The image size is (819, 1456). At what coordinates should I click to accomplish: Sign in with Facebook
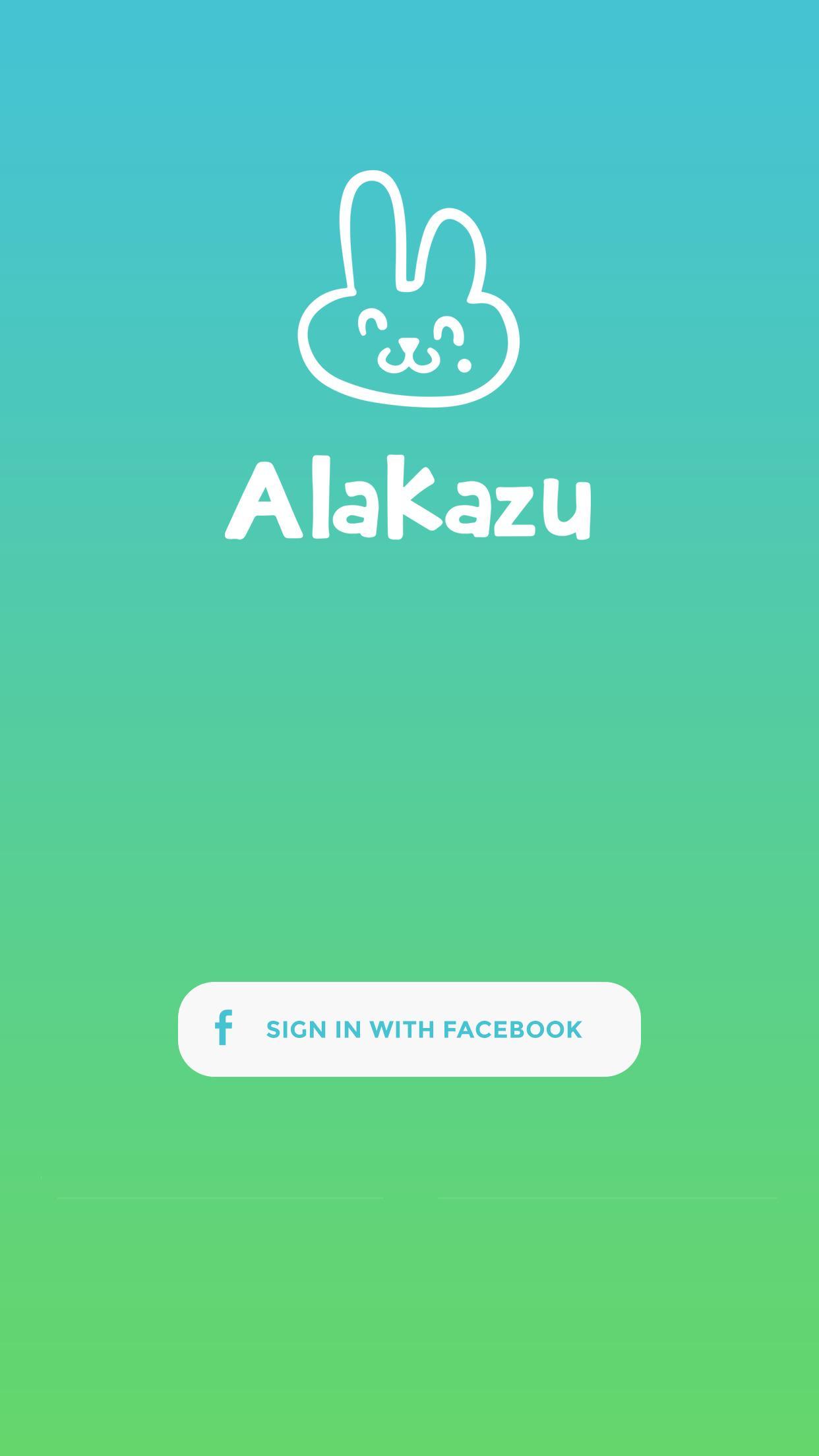[x=409, y=1029]
